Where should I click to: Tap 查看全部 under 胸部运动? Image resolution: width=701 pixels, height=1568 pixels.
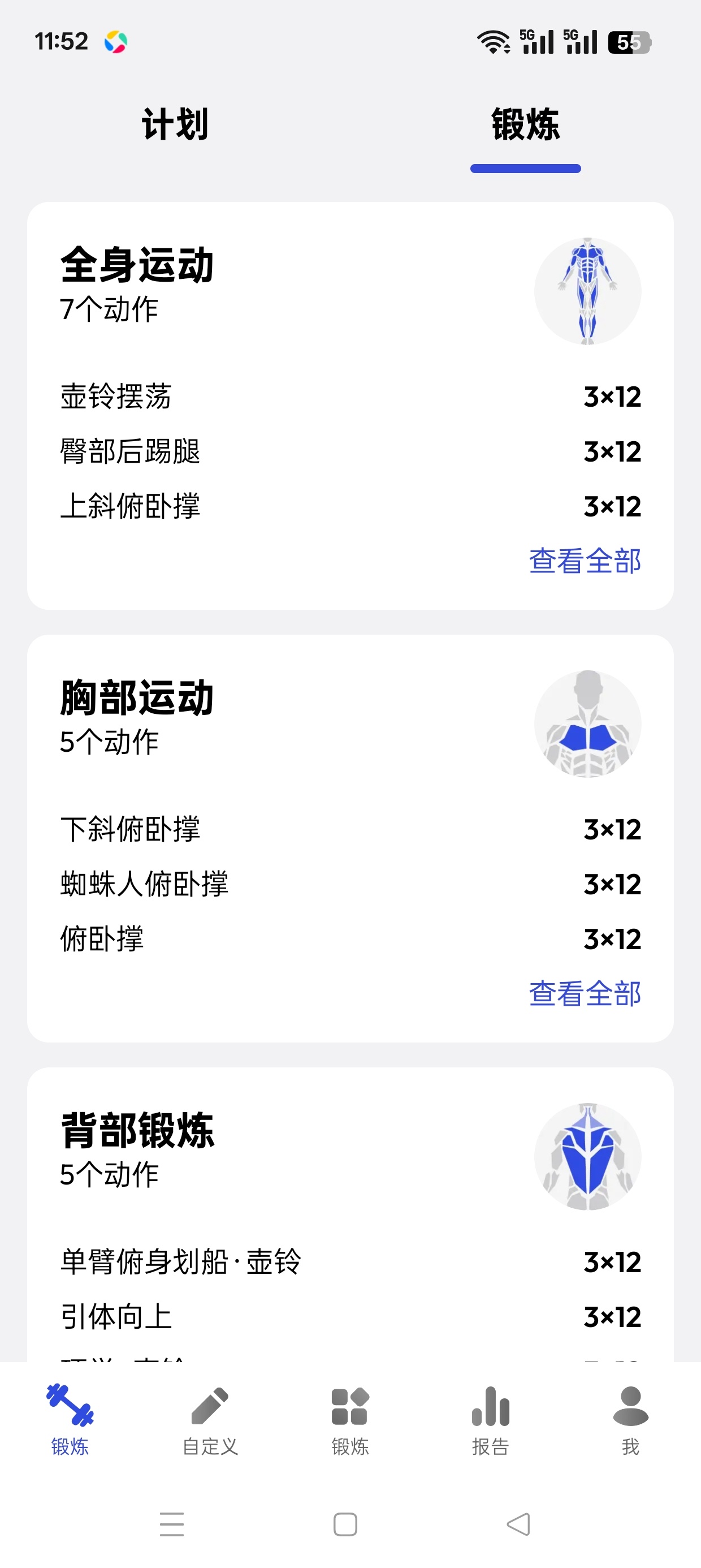click(585, 993)
